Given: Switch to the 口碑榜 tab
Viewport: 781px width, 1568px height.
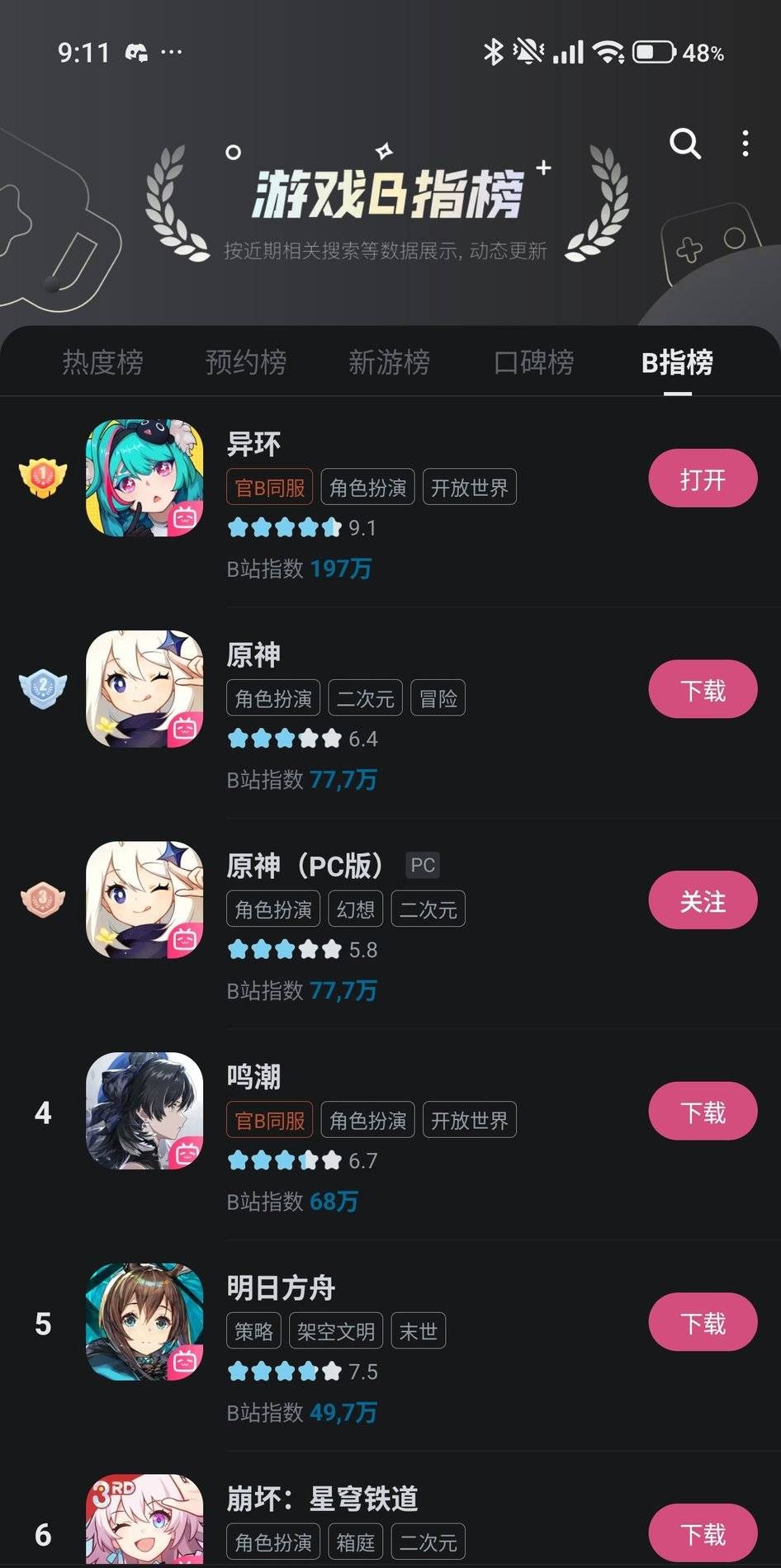Looking at the screenshot, I should [533, 361].
